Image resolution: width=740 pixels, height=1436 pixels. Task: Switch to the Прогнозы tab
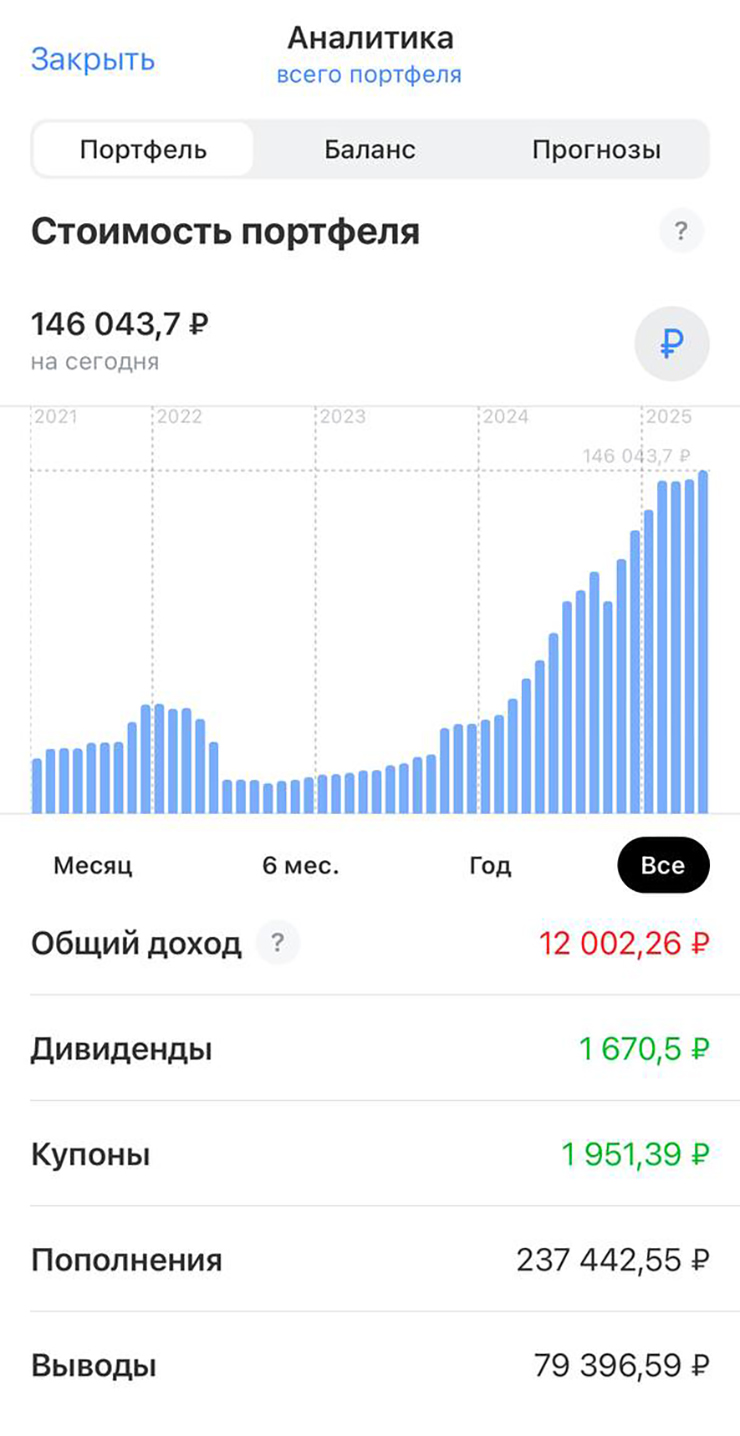pos(596,150)
